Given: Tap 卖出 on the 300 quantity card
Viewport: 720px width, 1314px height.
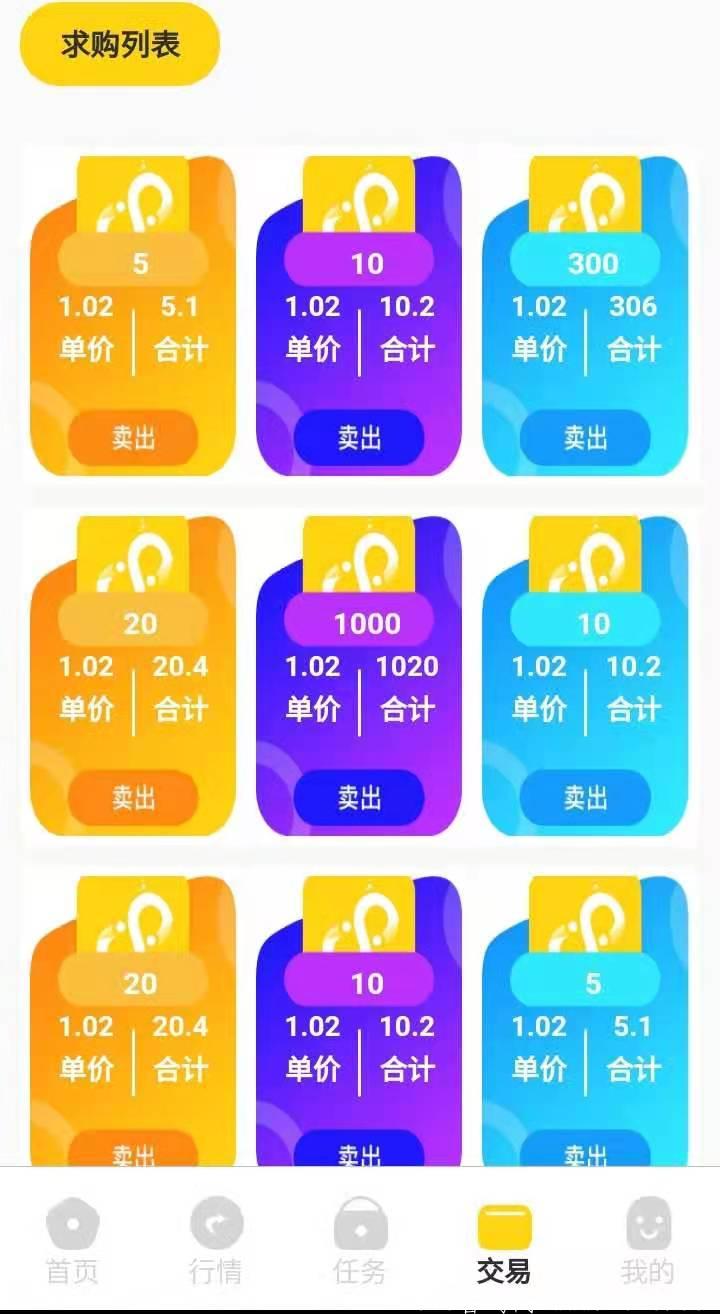Looking at the screenshot, I should coord(585,437).
